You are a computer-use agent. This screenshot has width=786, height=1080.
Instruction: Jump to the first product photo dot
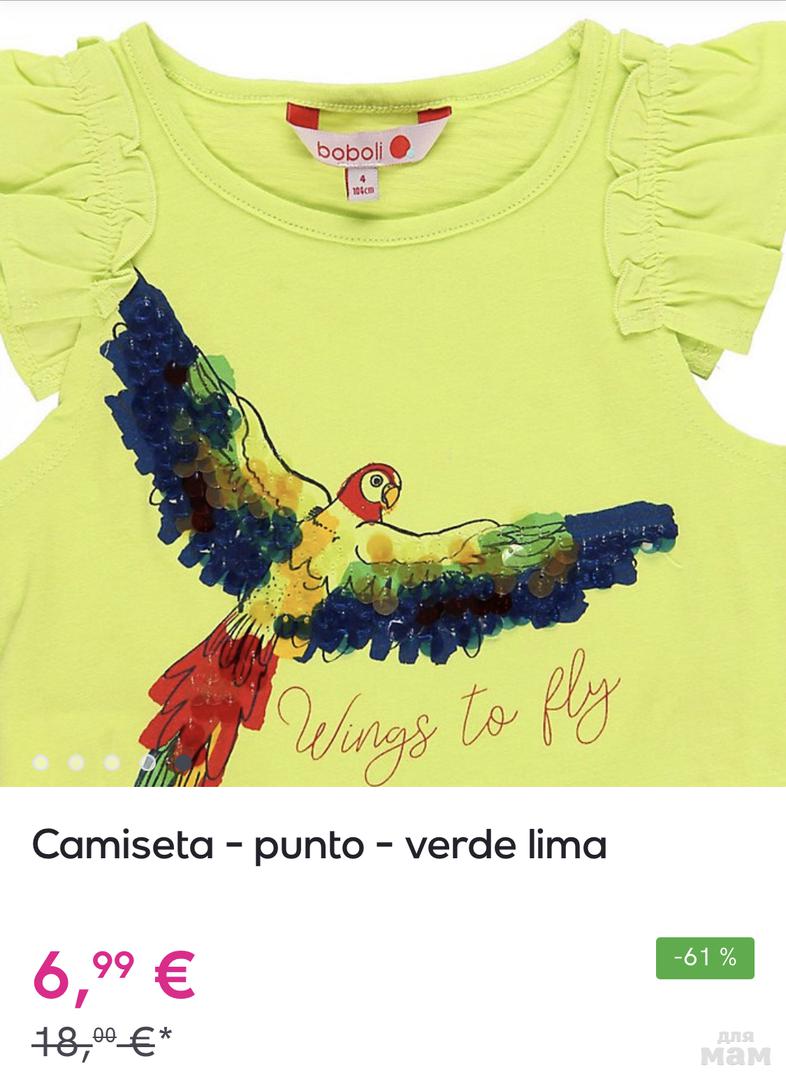point(41,762)
